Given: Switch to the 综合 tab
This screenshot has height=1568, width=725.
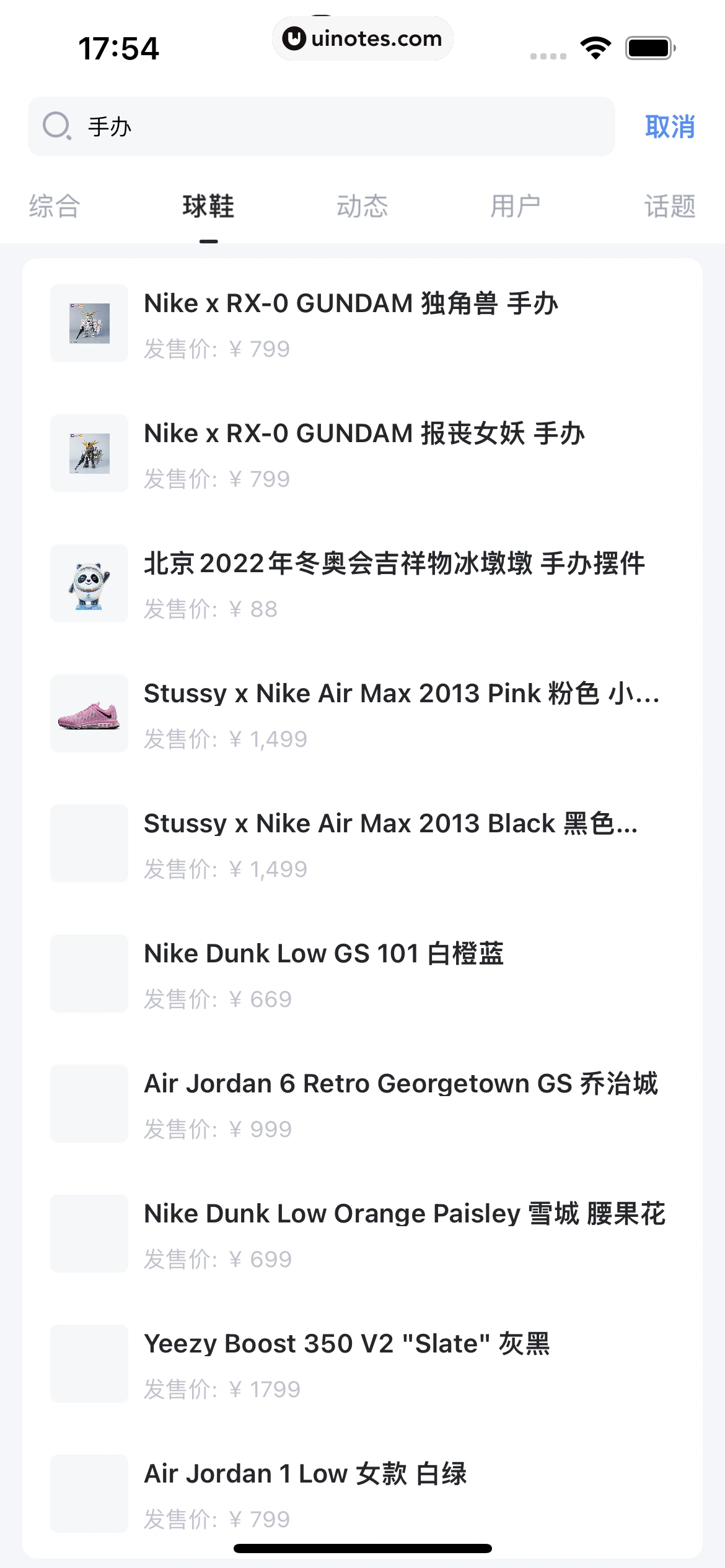Looking at the screenshot, I should 55,206.
